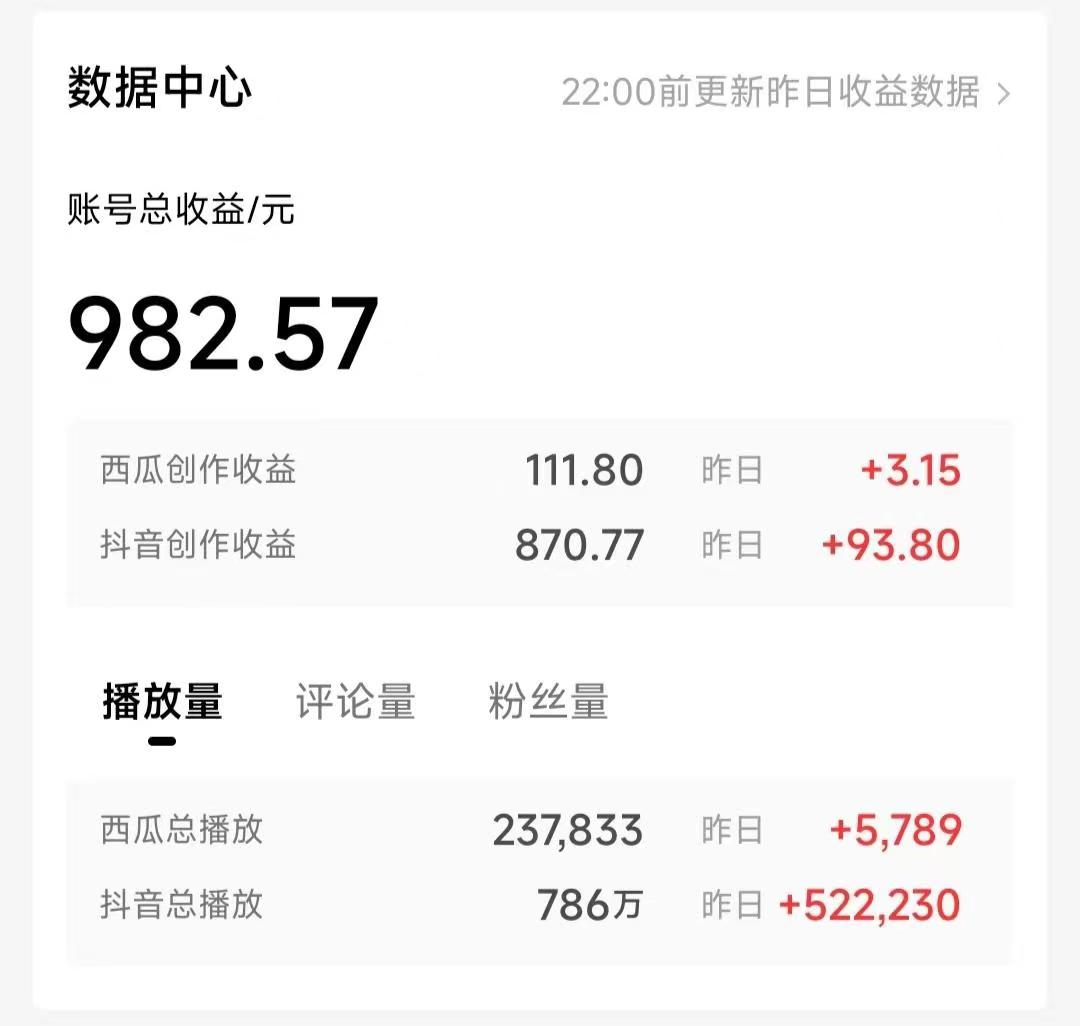Switch to the 评论量 tab
Image resolution: width=1080 pixels, height=1026 pixels.
pos(355,702)
